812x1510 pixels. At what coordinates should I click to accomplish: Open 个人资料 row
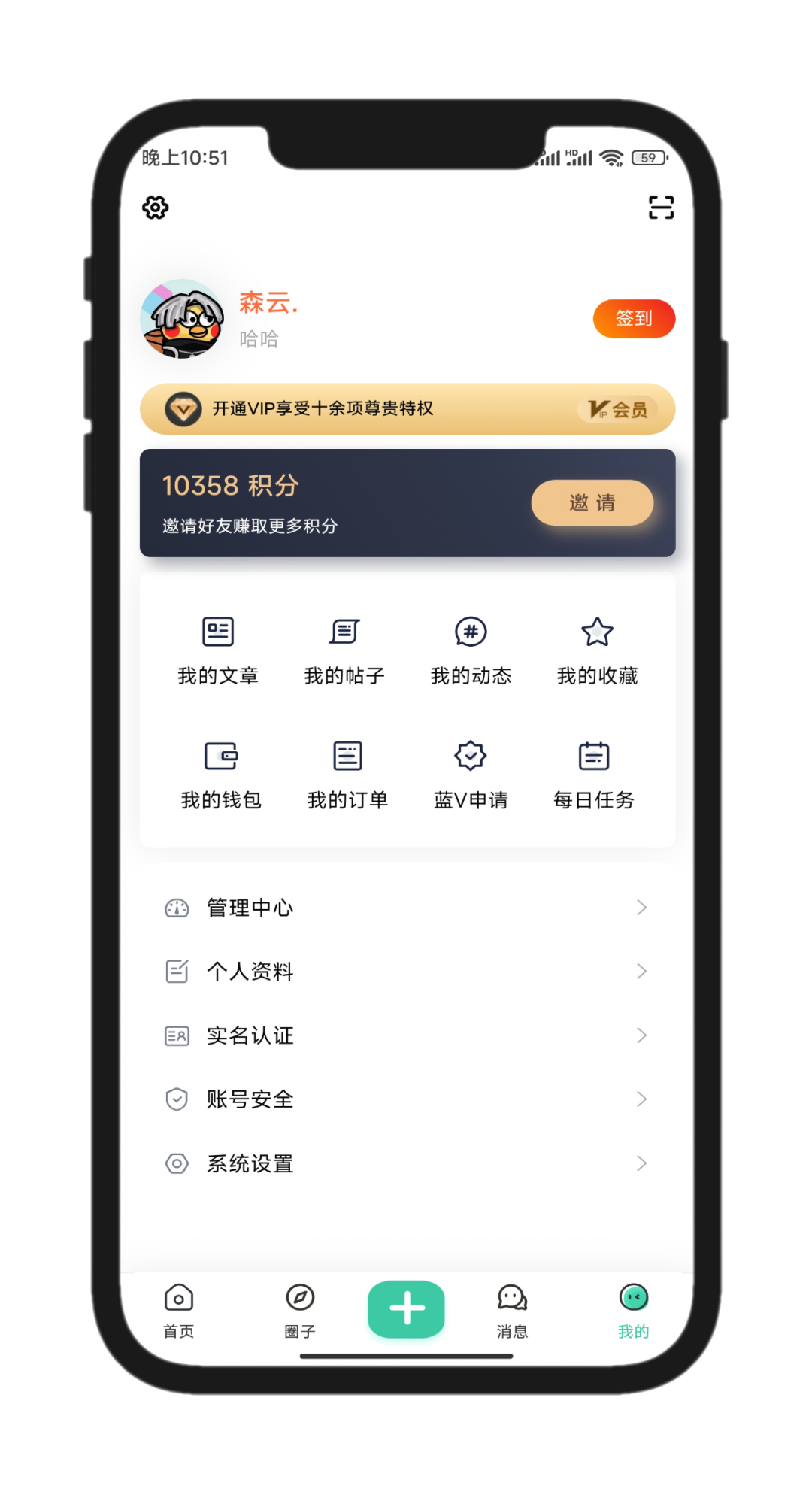point(406,972)
